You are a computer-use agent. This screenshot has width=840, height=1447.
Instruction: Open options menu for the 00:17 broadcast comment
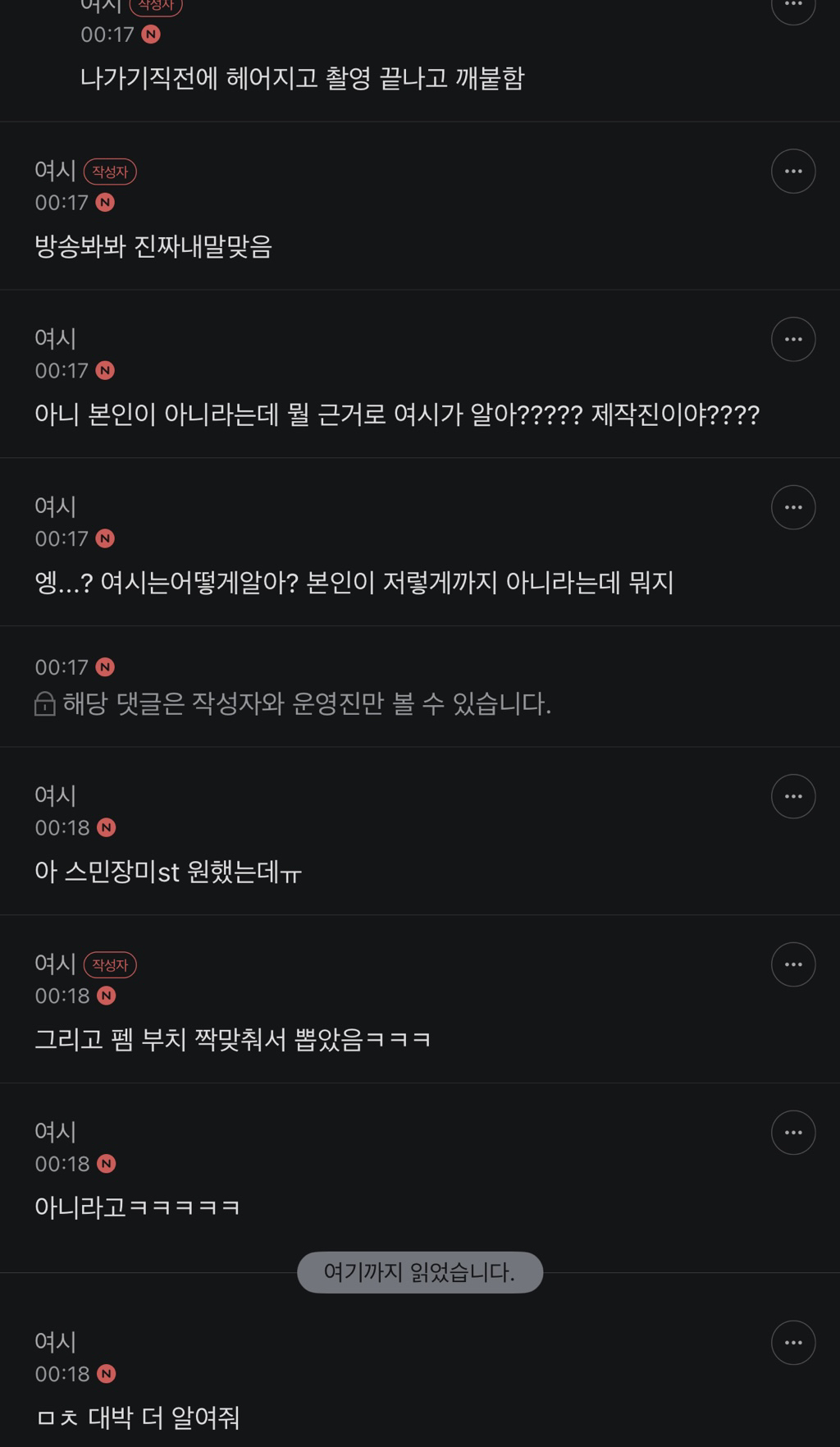793,170
